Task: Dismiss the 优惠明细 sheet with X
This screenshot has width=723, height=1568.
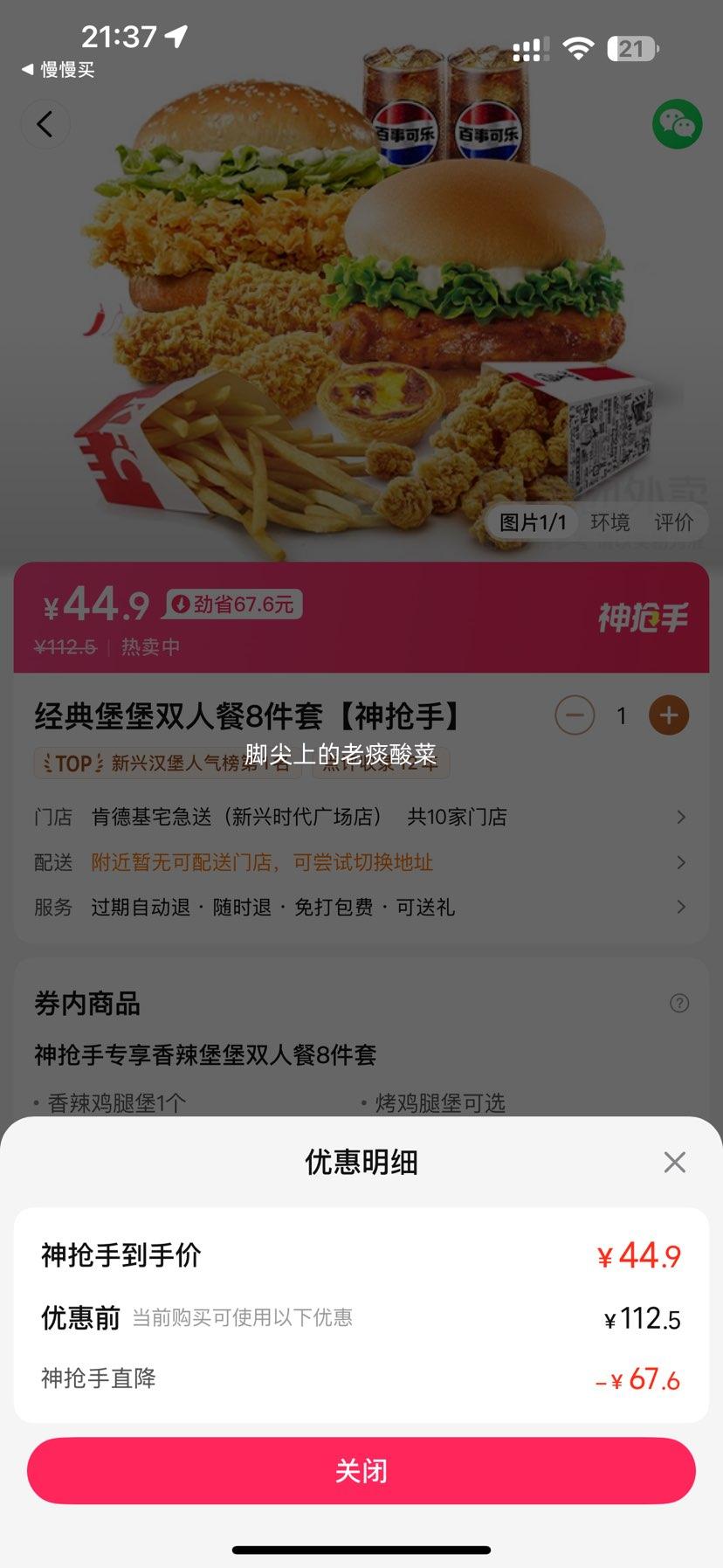Action: pos(674,1162)
